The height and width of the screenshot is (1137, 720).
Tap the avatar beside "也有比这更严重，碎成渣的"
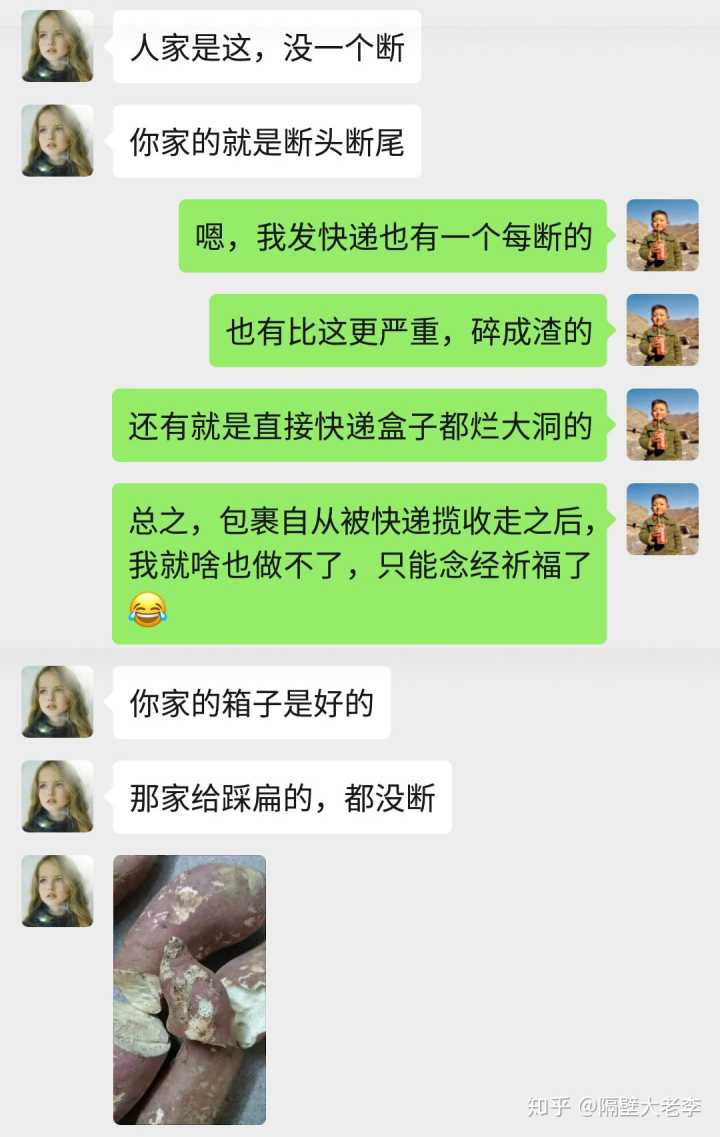[x=662, y=330]
